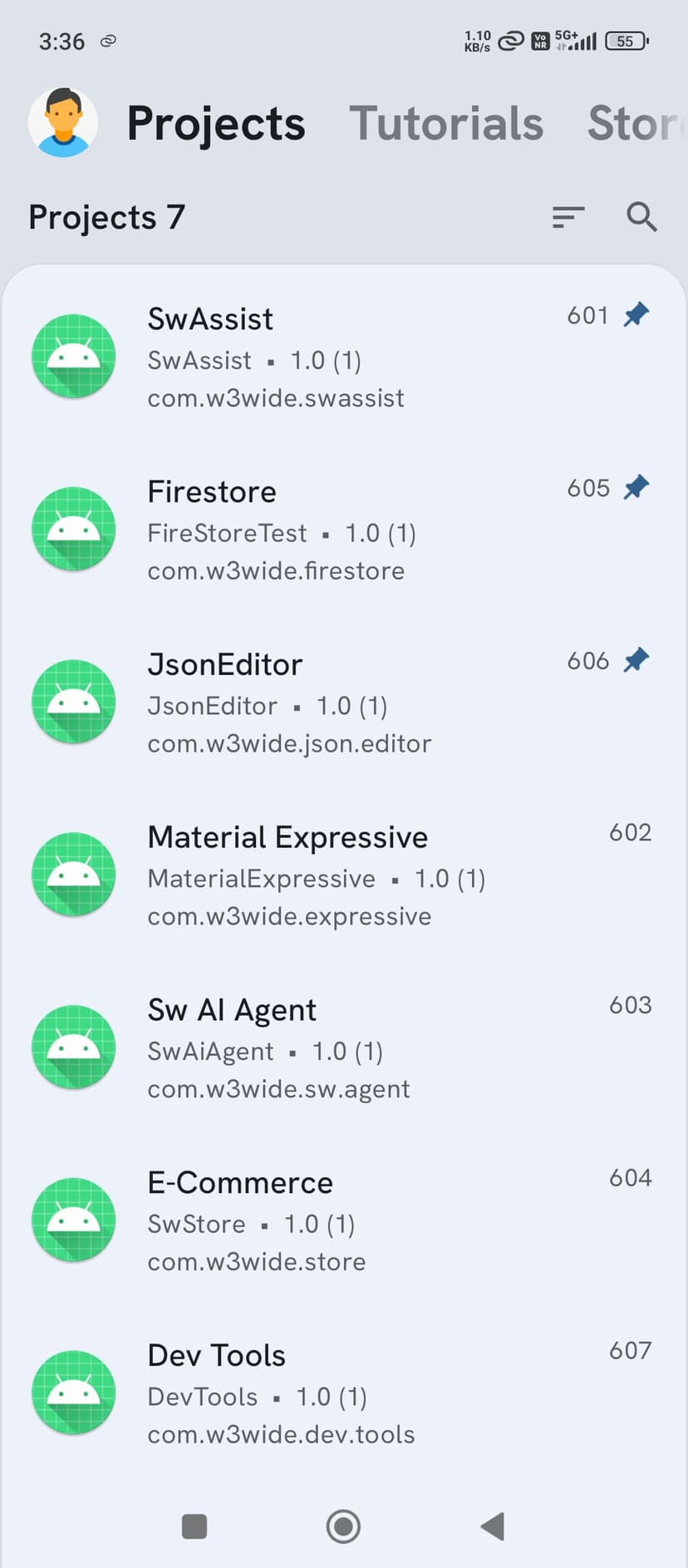688x1568 pixels.
Task: Go to the home screen
Action: (x=343, y=1526)
